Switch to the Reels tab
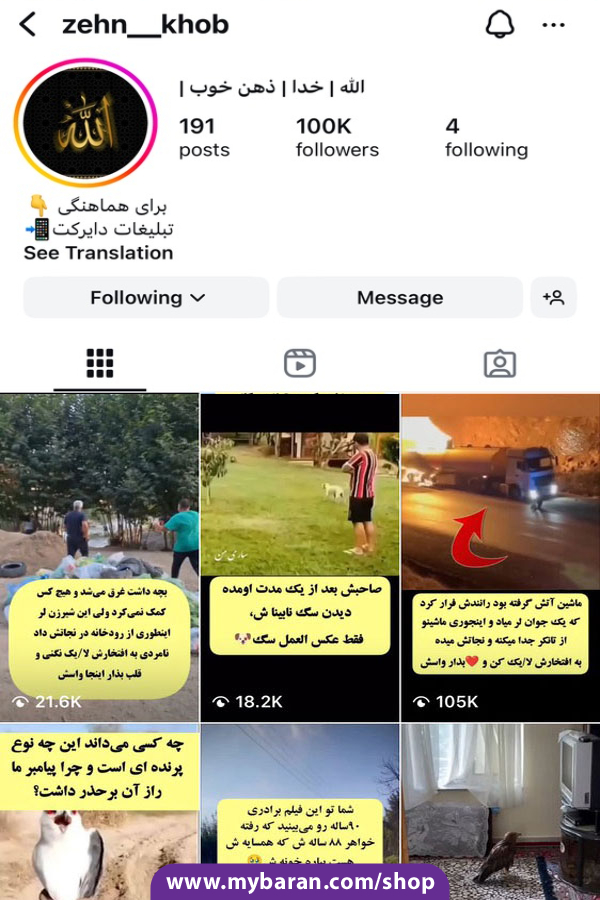The image size is (600, 900). tap(300, 363)
